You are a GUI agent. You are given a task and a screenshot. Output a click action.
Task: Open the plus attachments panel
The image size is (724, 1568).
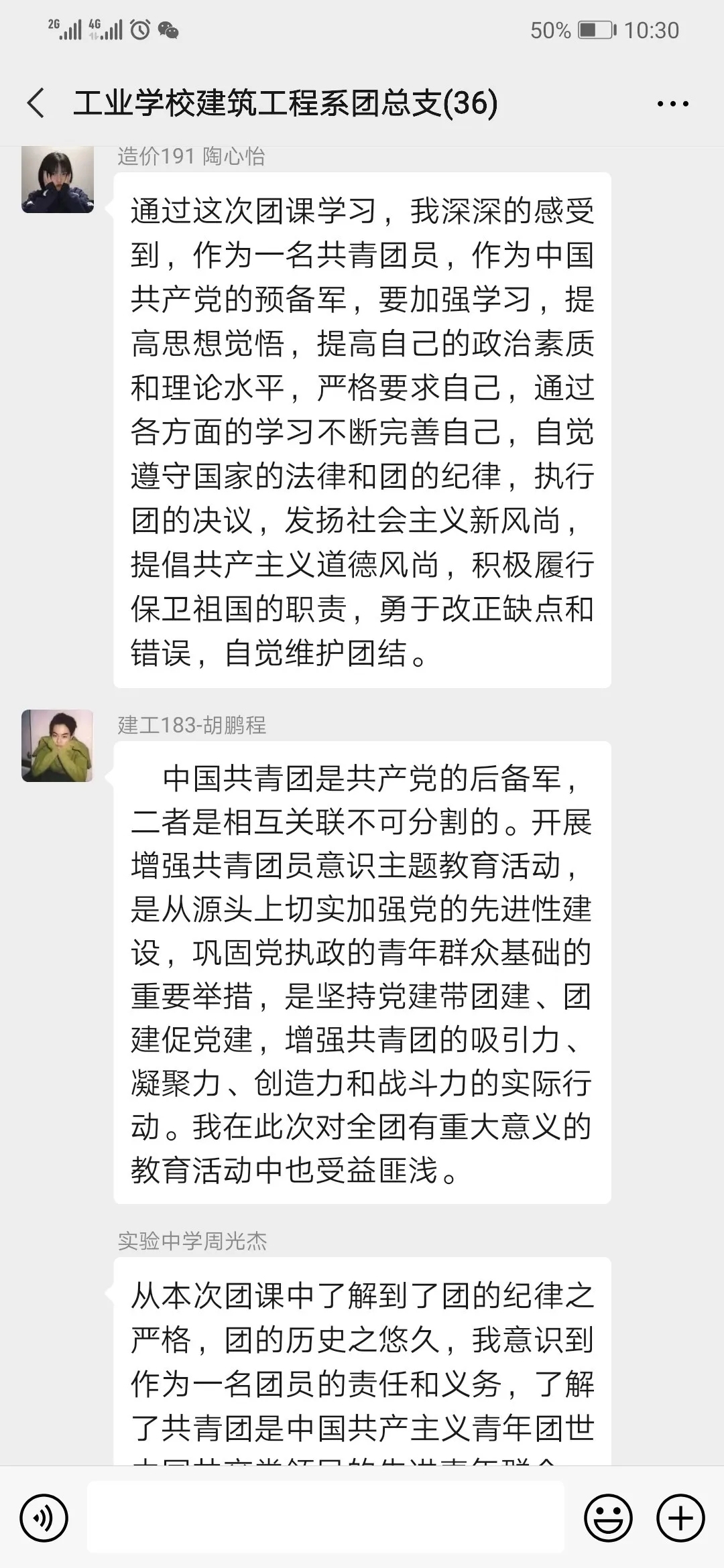[x=680, y=1518]
